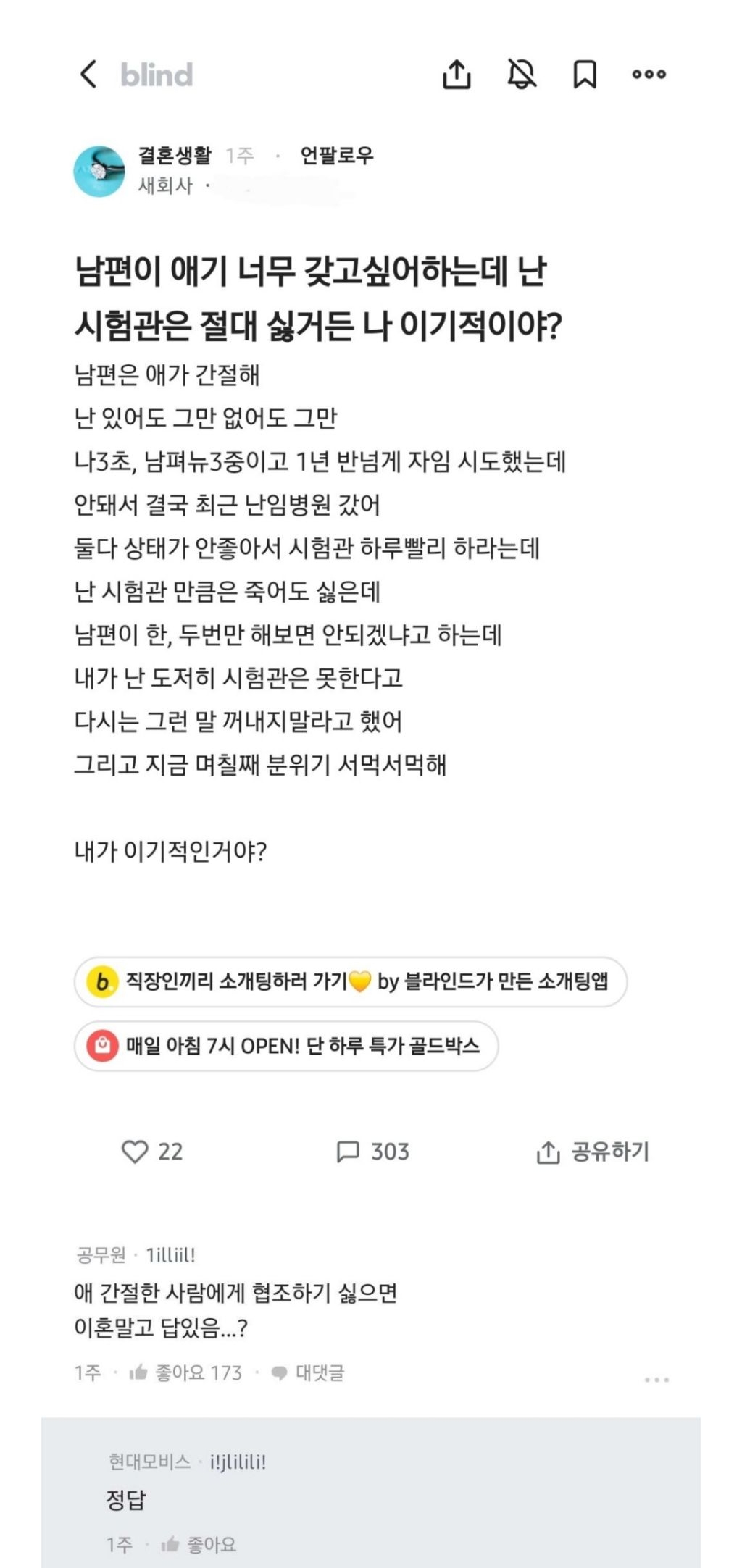Open options for 1illiil!'s comment
The image size is (742, 1568).
coord(656,1380)
